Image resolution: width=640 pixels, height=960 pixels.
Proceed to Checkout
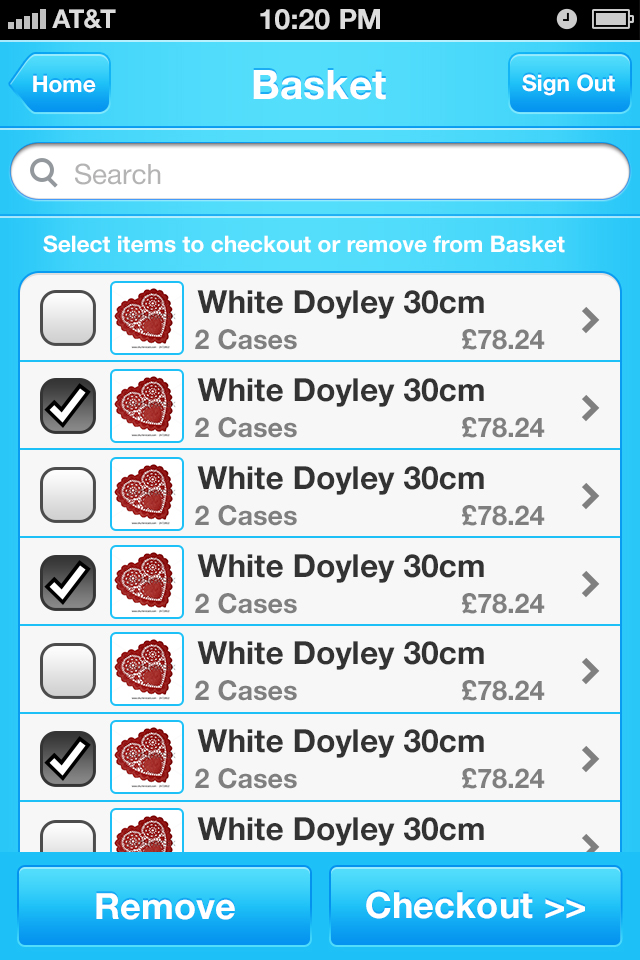tap(476, 906)
